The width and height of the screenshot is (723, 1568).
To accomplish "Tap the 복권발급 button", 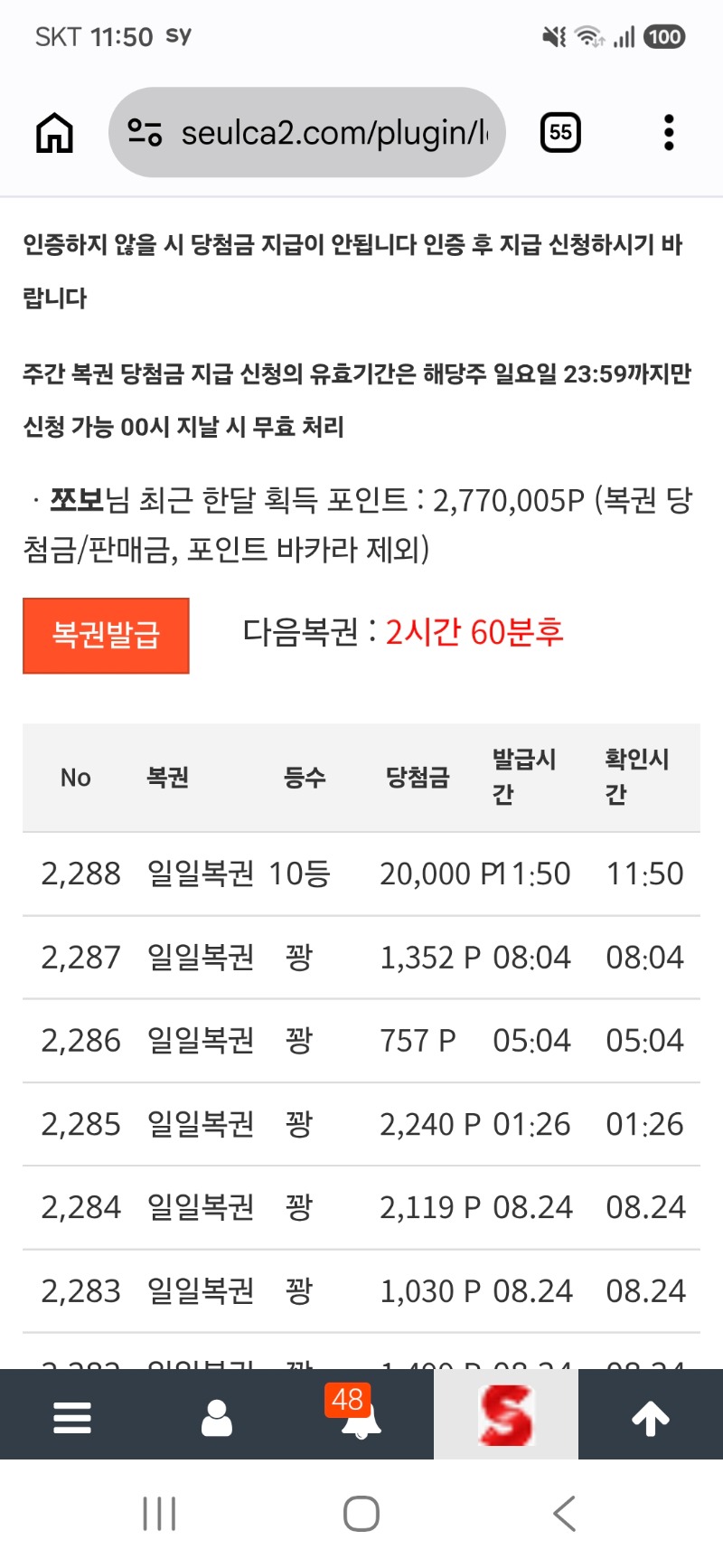I will pos(106,636).
